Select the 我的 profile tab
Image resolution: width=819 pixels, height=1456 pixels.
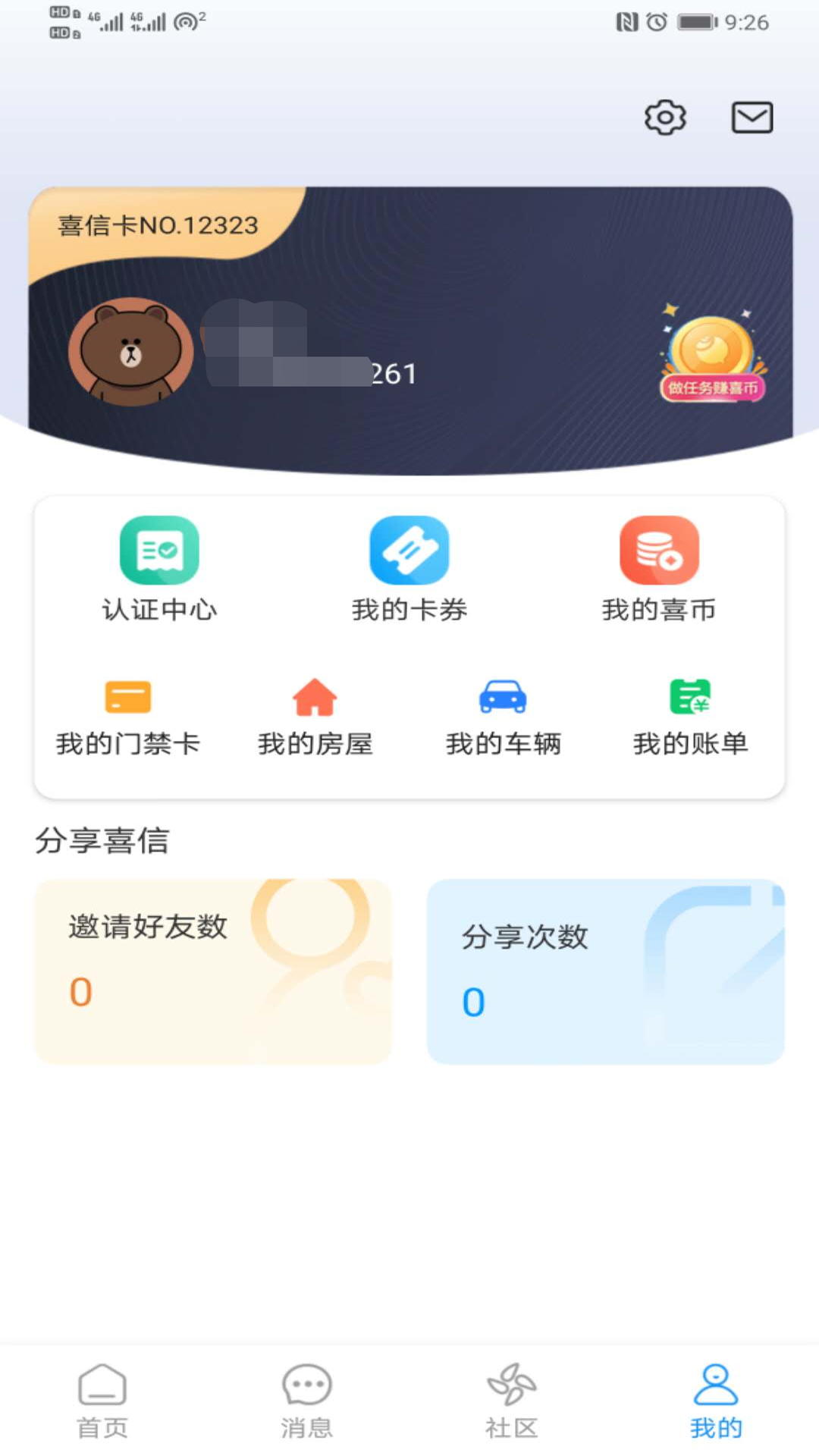(x=717, y=1399)
